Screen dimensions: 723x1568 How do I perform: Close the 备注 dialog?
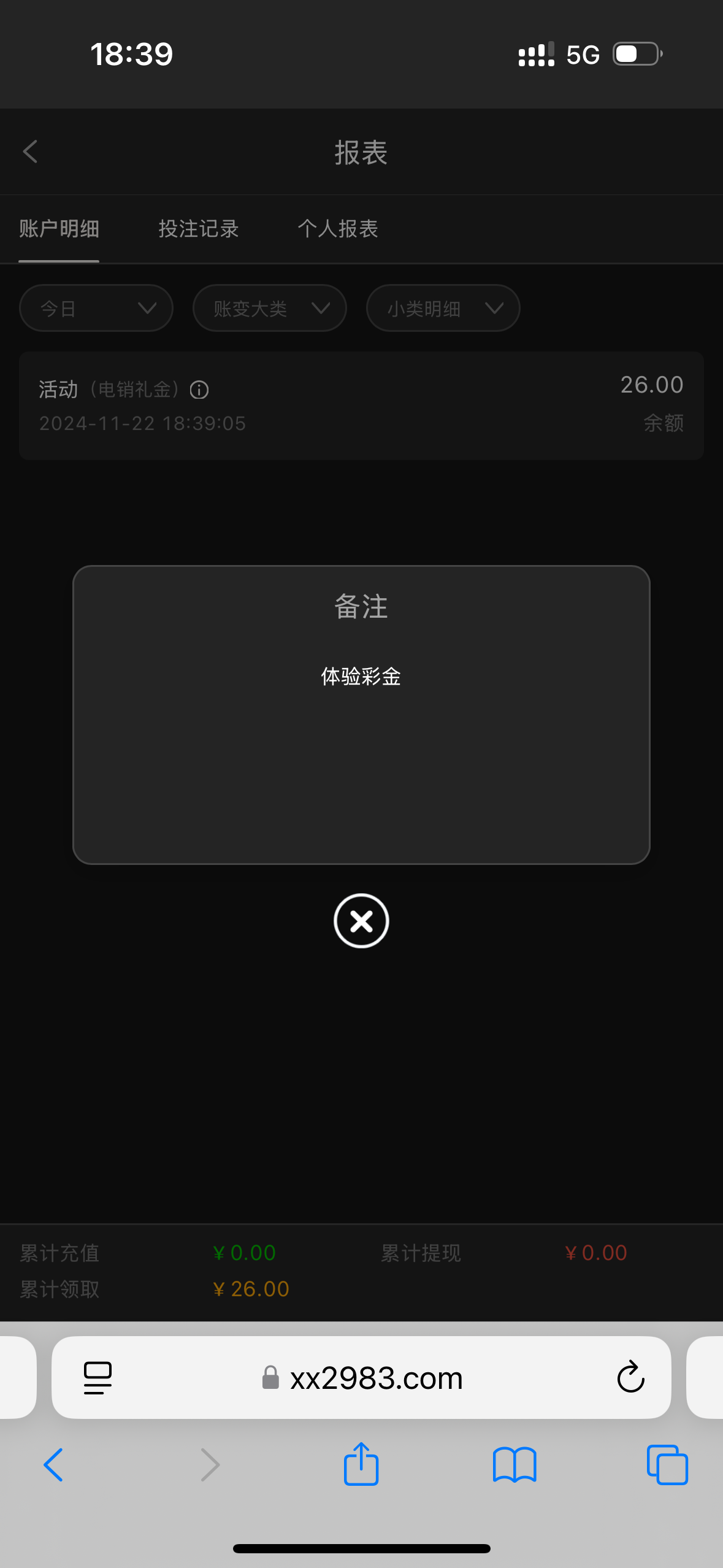[361, 921]
